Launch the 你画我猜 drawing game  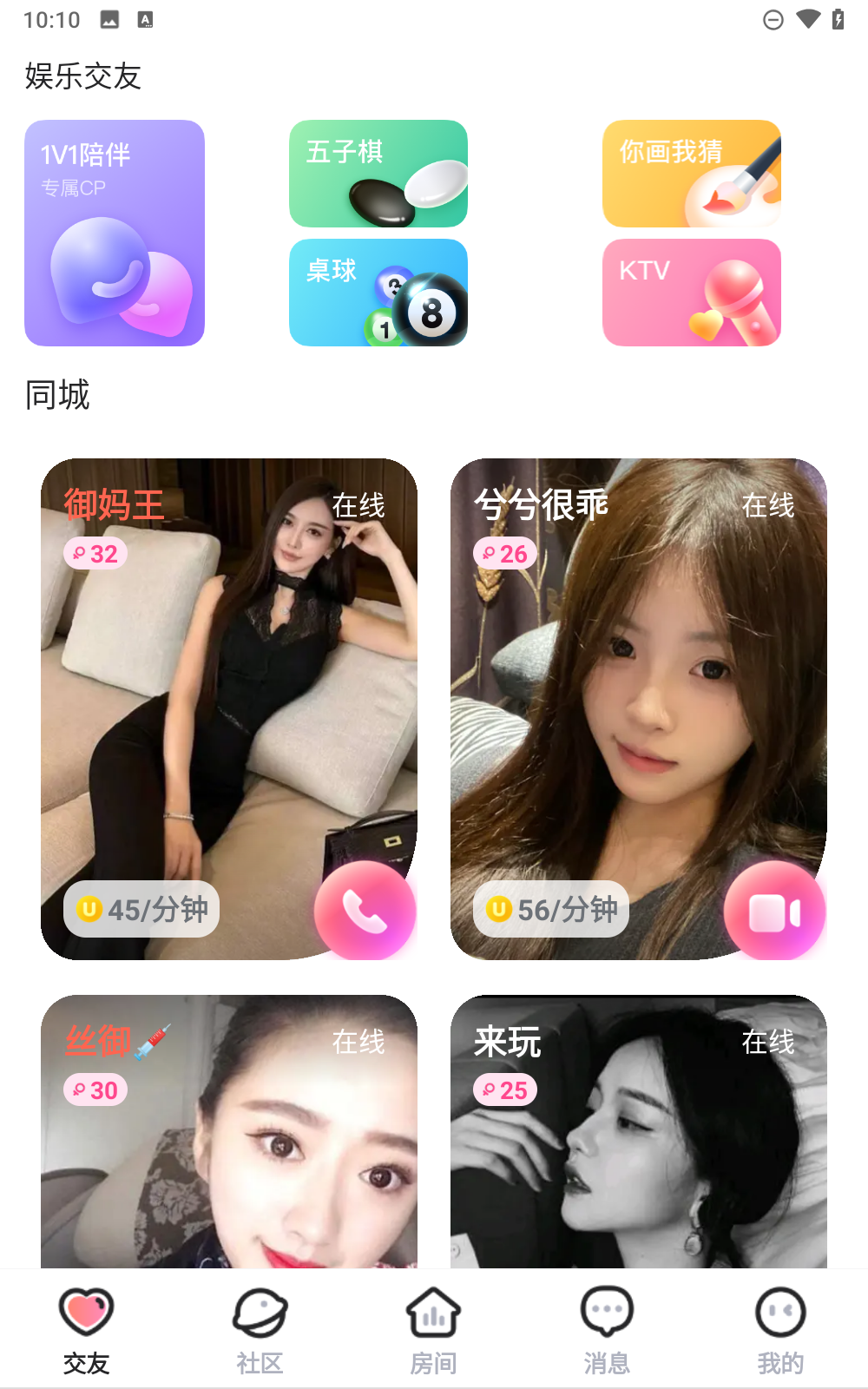pyautogui.click(x=692, y=174)
